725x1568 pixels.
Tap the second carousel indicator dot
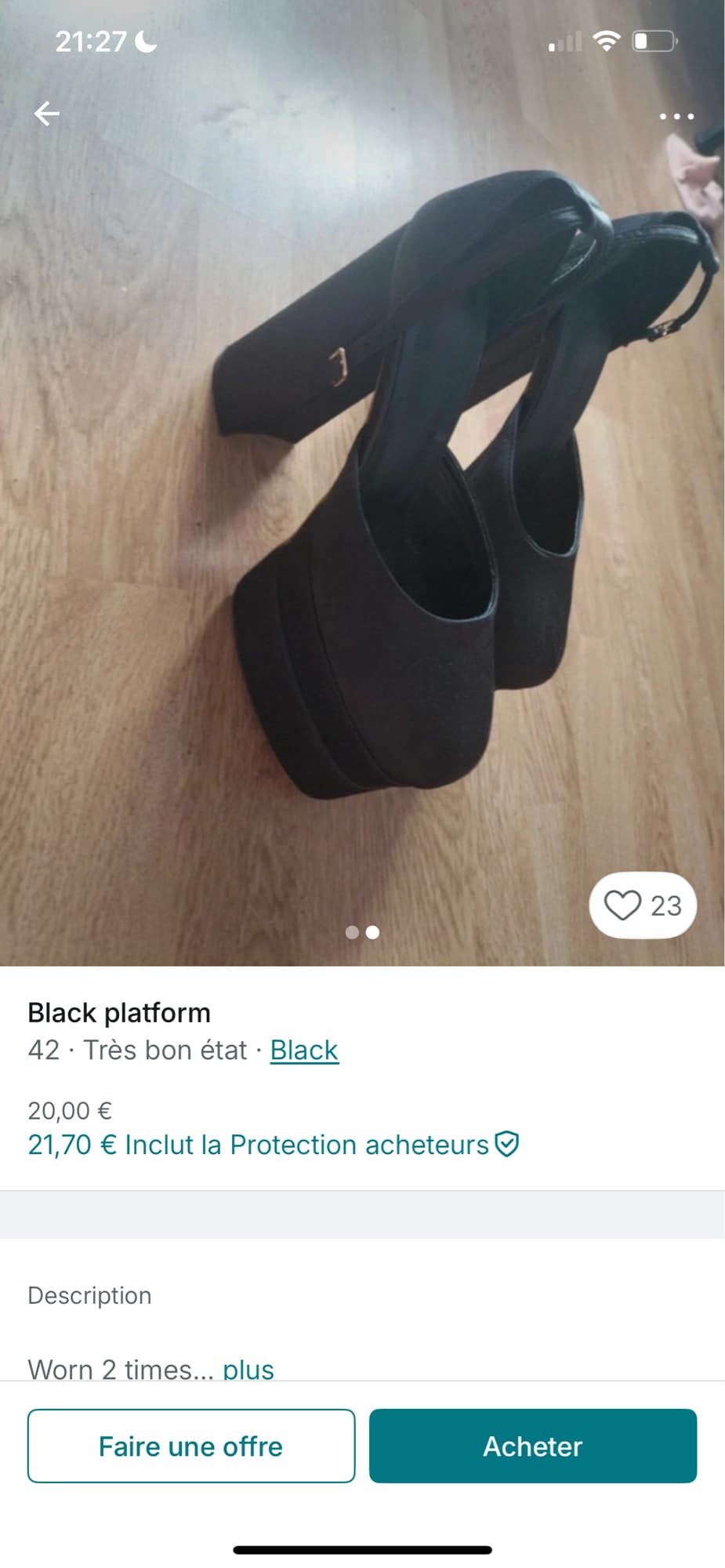tap(374, 933)
